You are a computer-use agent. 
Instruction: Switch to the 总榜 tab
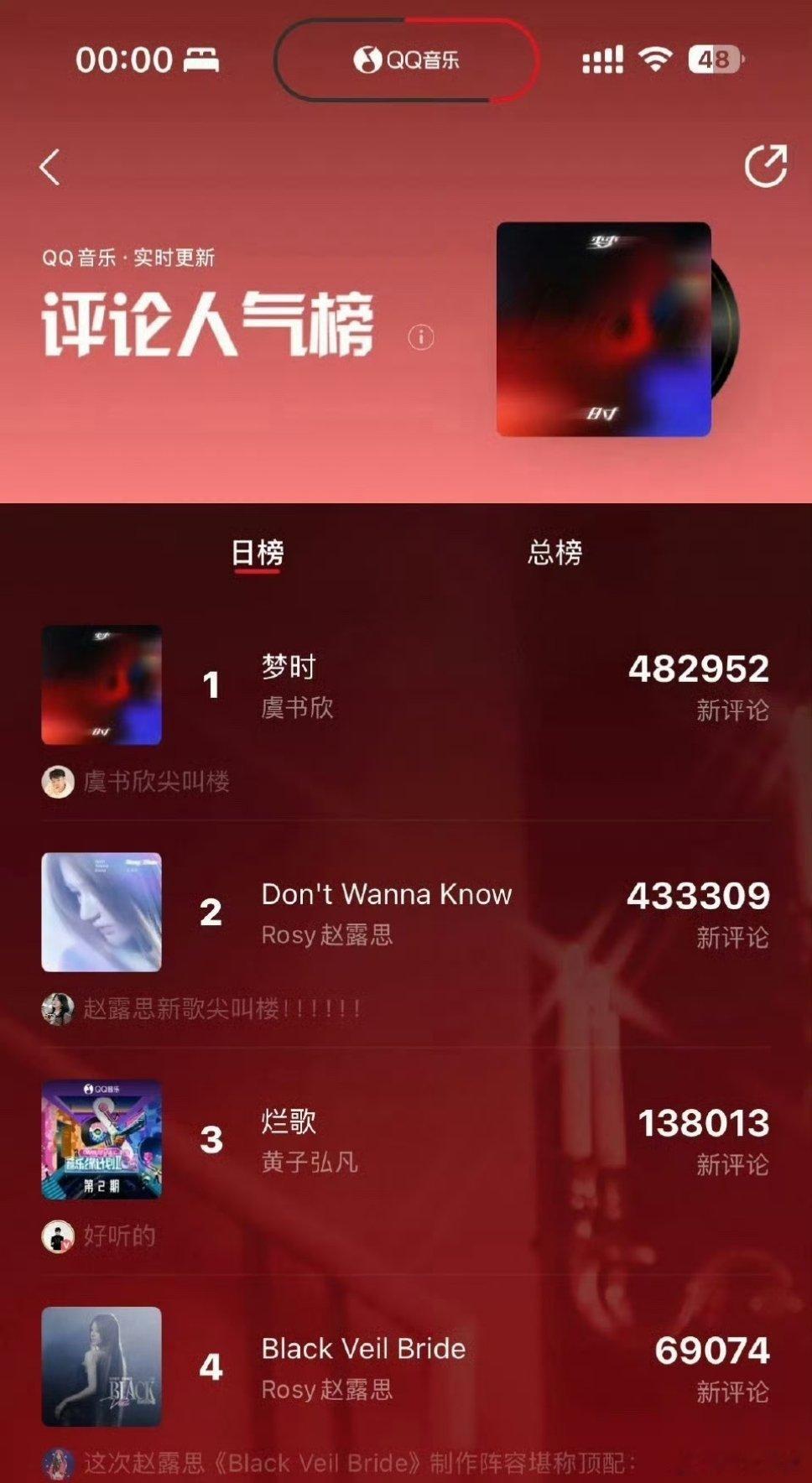(554, 553)
